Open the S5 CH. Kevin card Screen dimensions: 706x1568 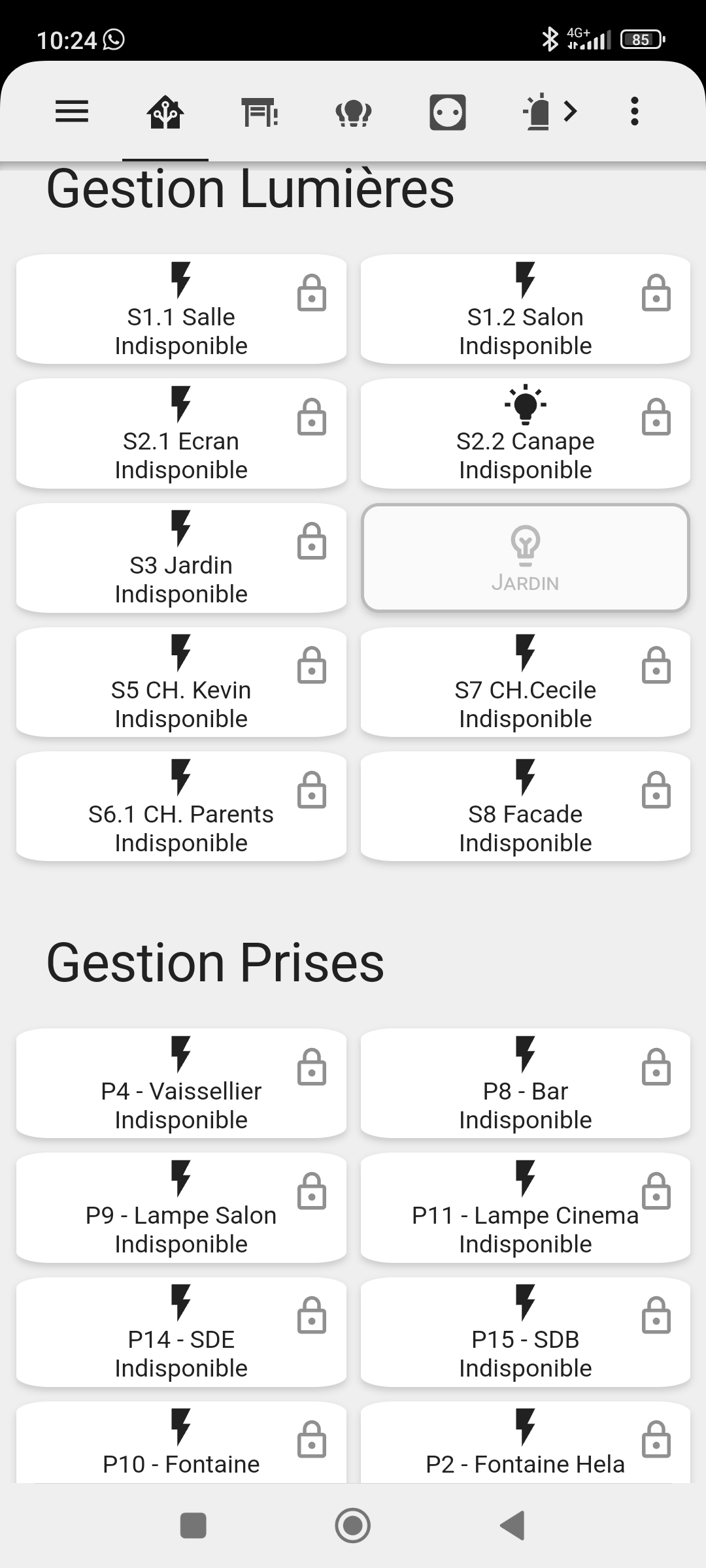(181, 682)
